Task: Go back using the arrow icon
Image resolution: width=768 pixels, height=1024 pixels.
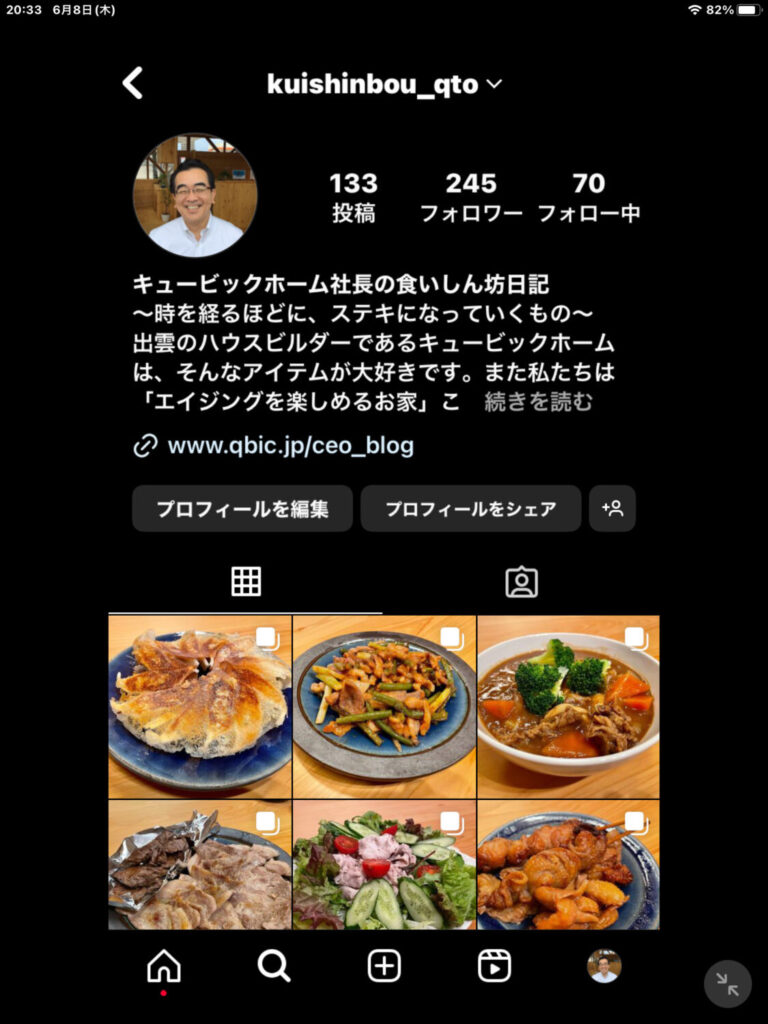Action: click(x=132, y=83)
